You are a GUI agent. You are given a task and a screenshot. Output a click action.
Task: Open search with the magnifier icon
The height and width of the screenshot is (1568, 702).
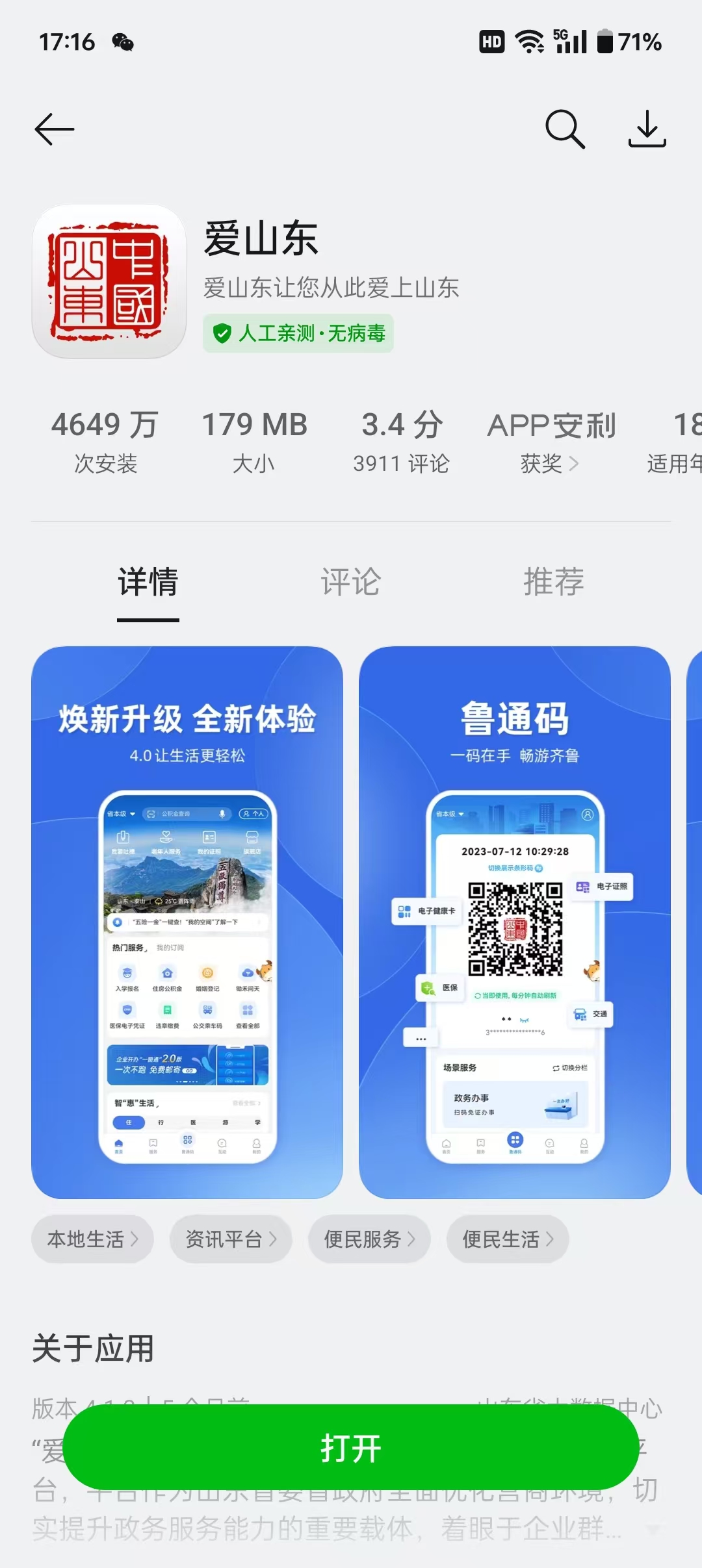[564, 129]
